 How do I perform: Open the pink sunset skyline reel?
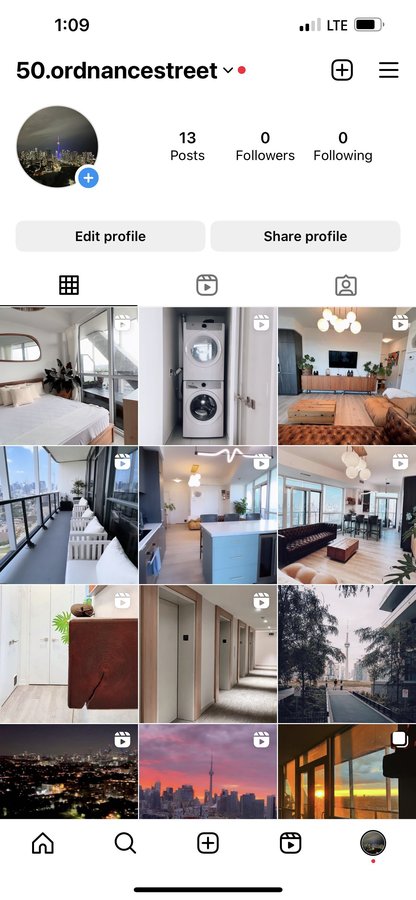coord(208,771)
